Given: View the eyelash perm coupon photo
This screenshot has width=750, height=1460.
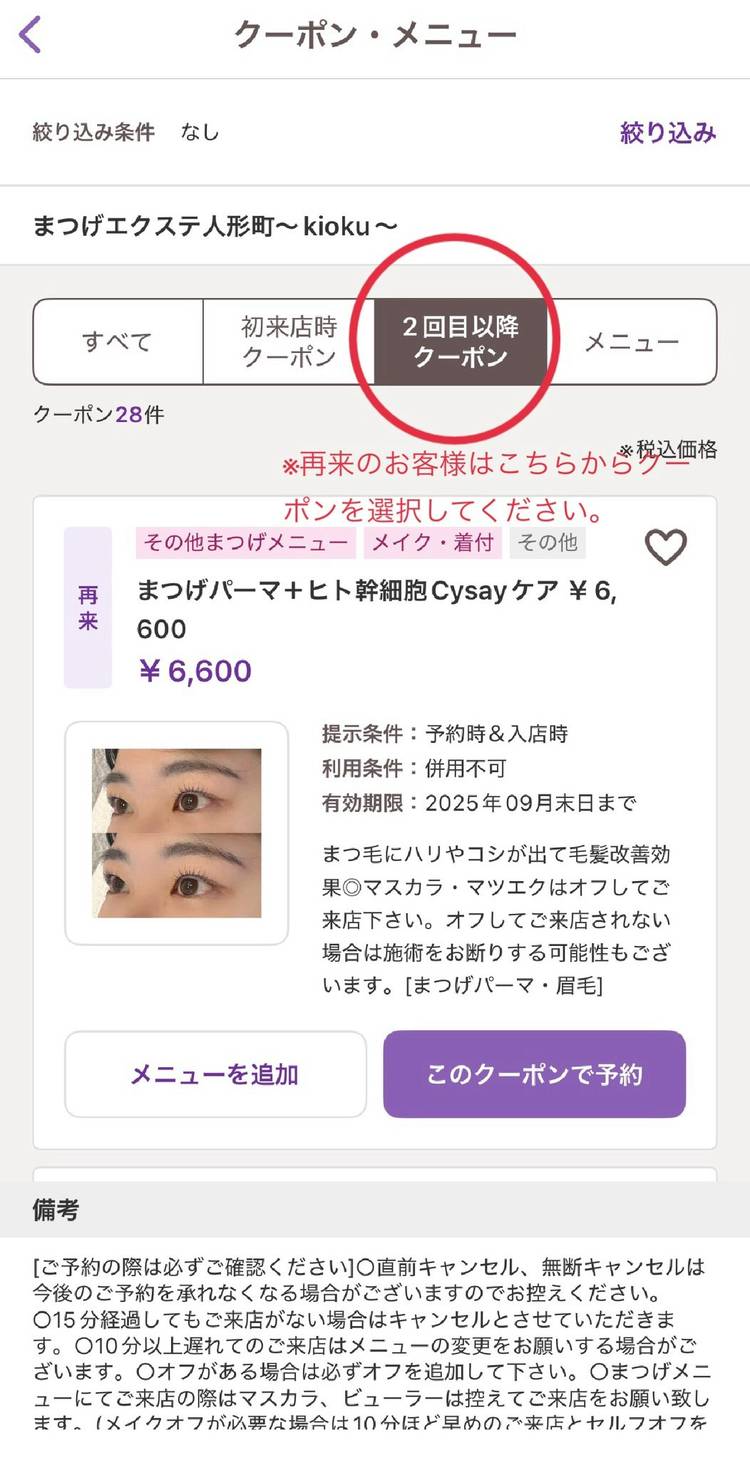Looking at the screenshot, I should [x=177, y=833].
